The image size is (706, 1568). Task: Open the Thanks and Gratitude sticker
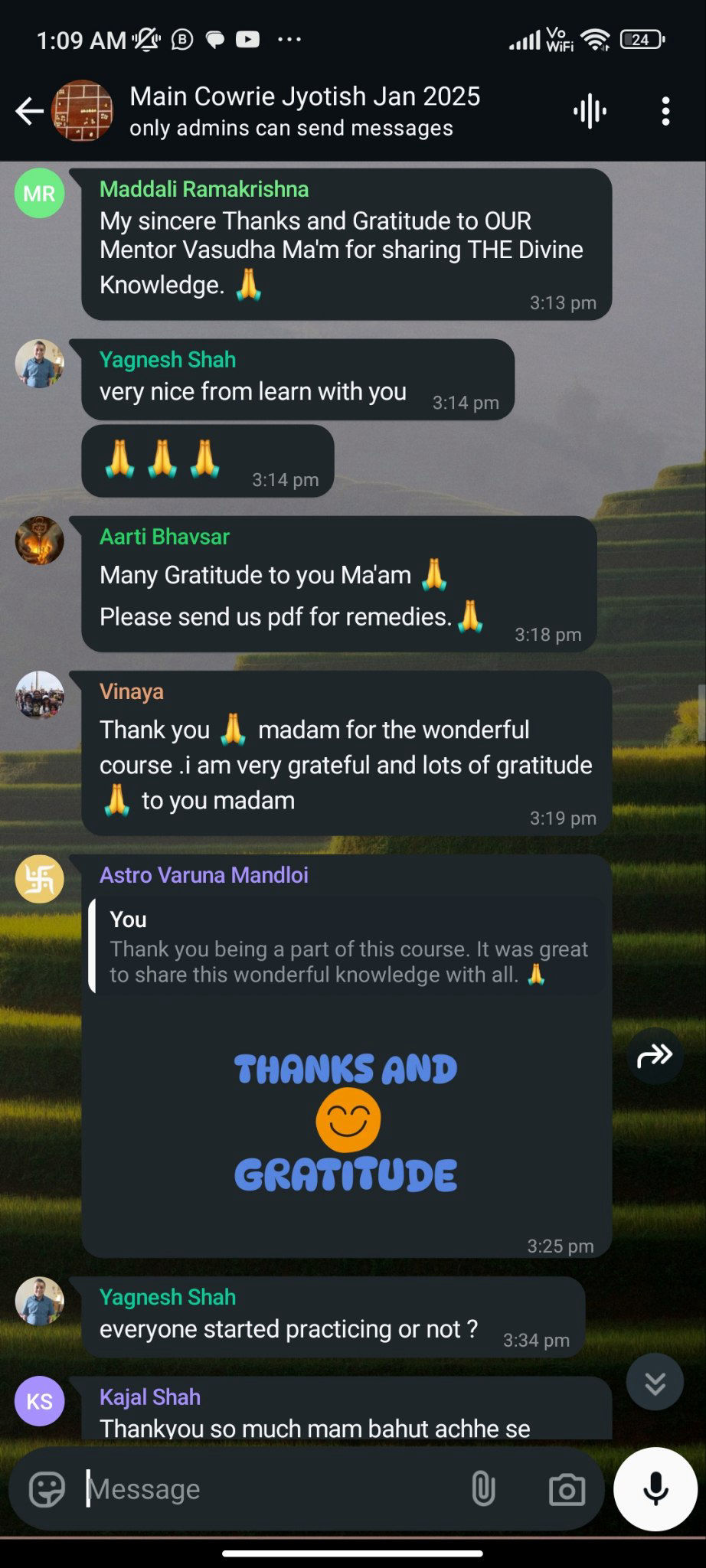point(346,1122)
